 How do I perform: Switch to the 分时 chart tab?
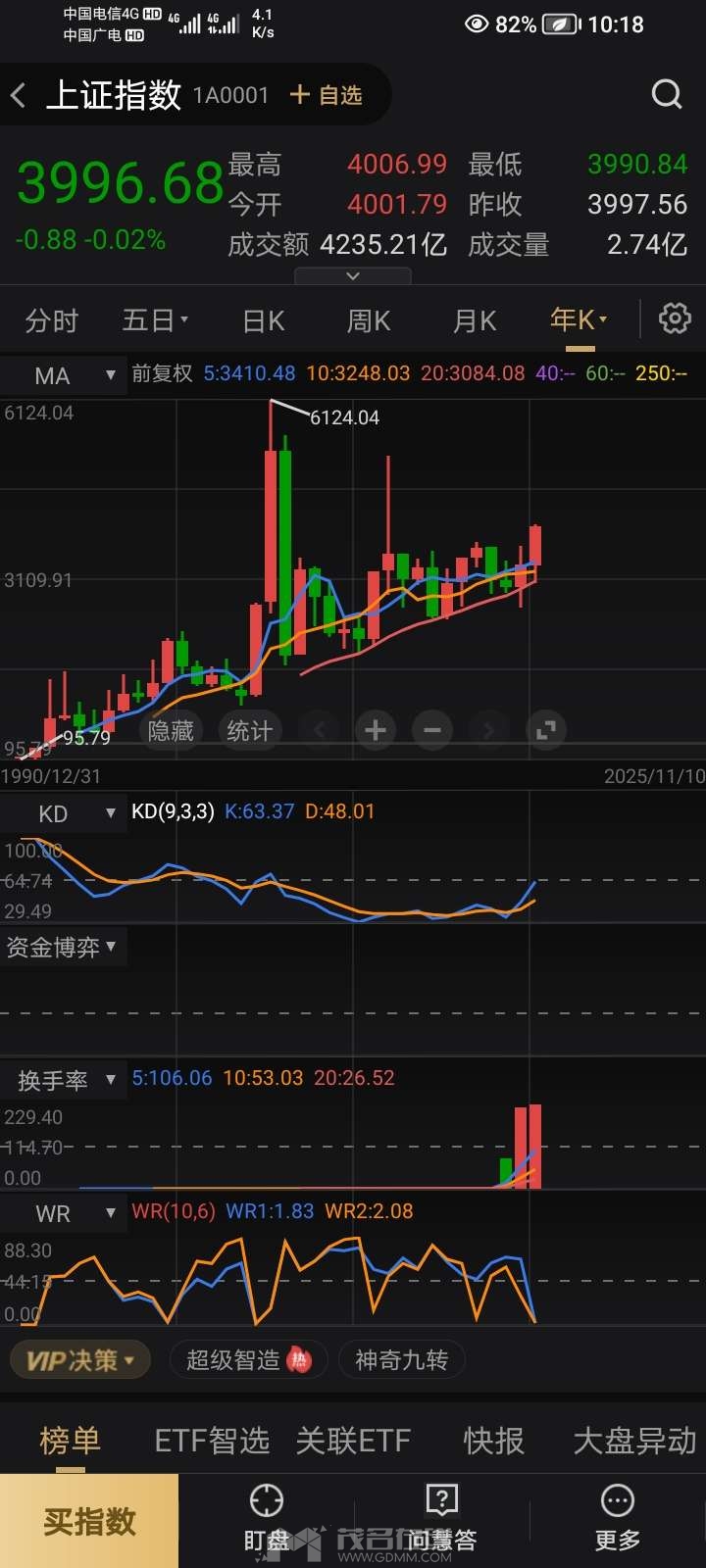(x=52, y=320)
